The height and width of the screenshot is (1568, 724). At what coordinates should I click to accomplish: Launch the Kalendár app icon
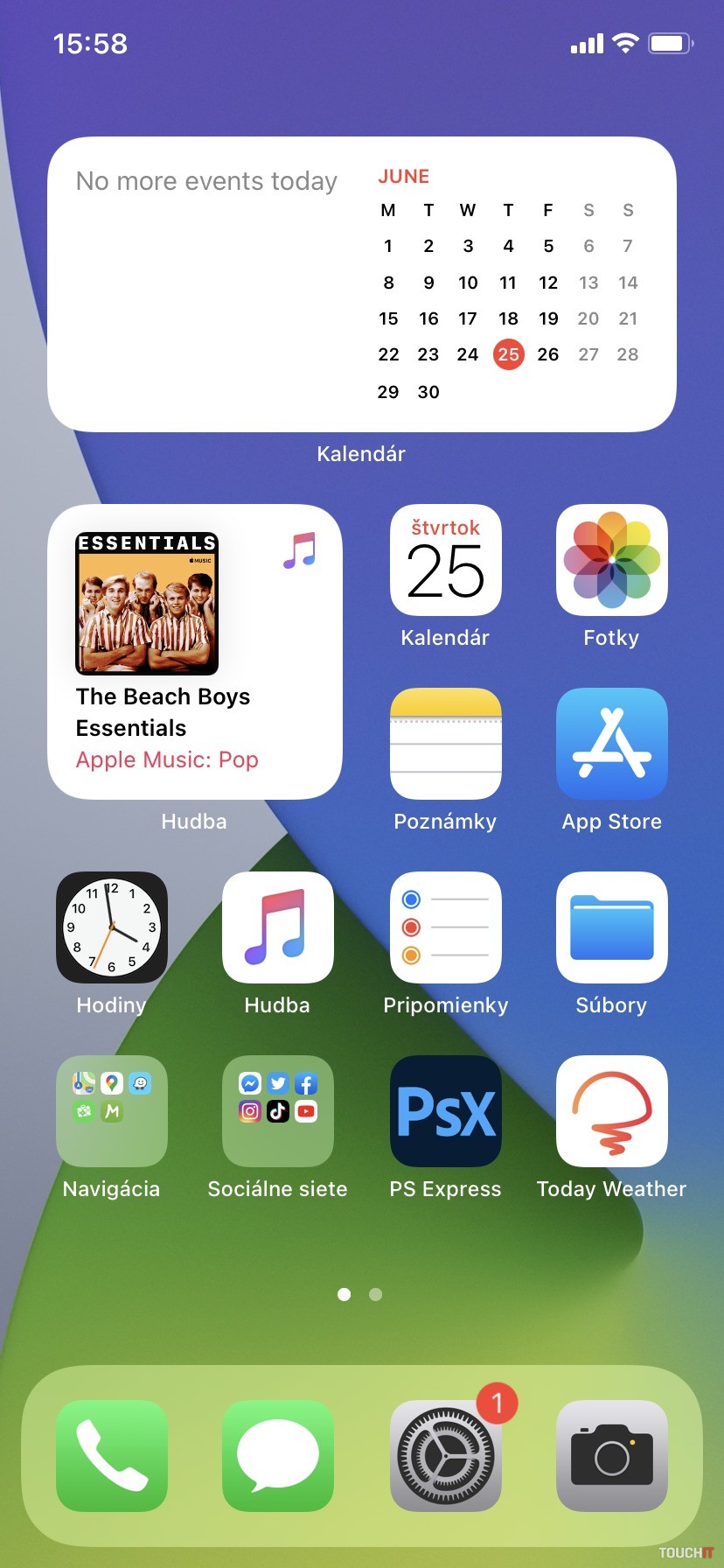(445, 560)
